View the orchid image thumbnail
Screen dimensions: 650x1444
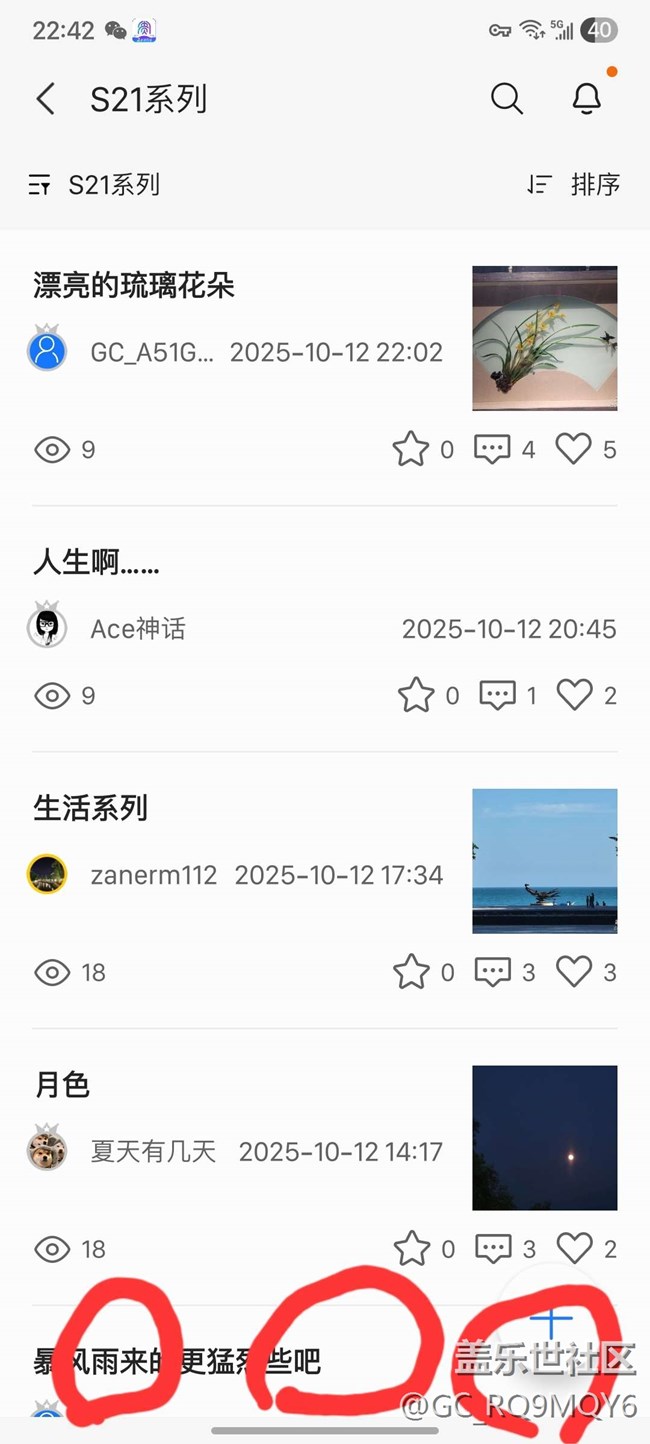(544, 338)
